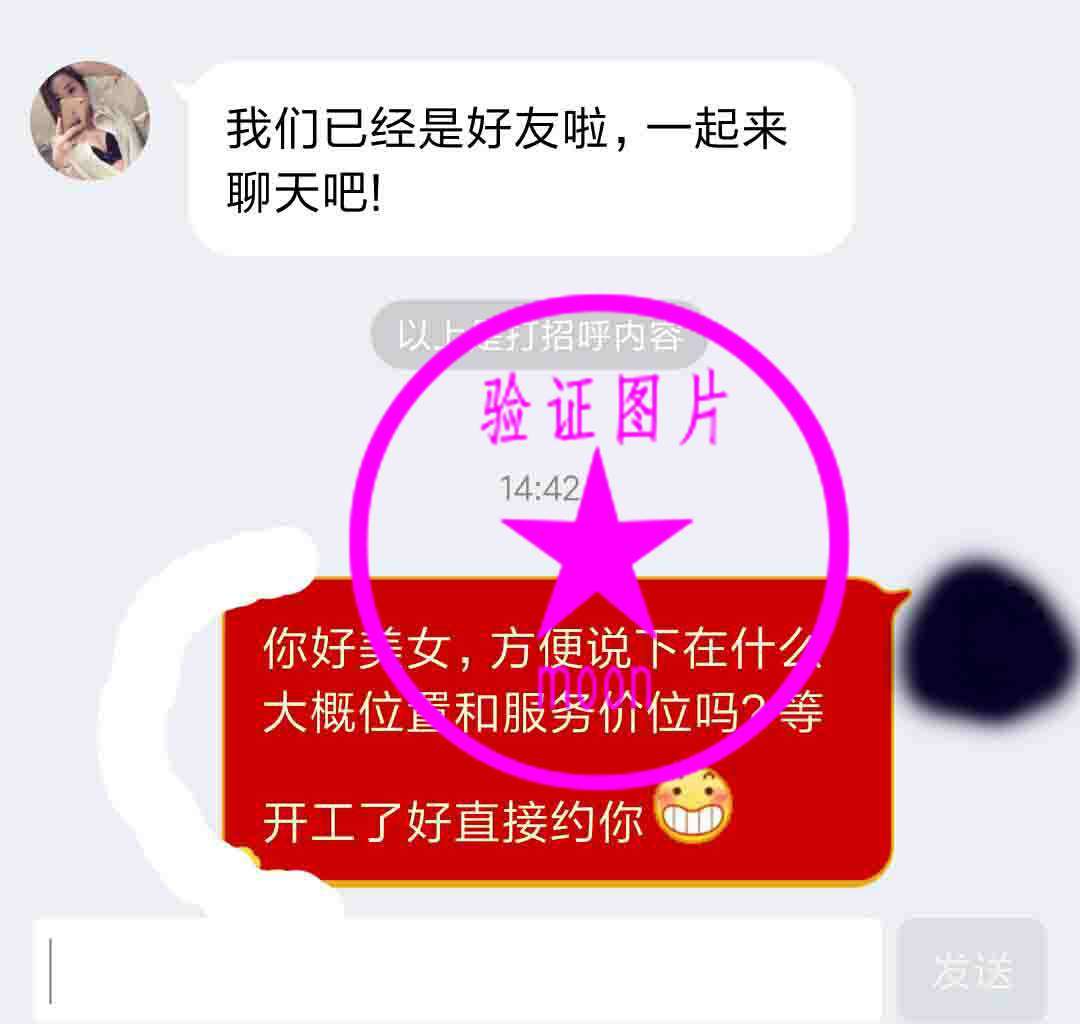Tap the 发送 send button
This screenshot has height=1024, width=1080.
pyautogui.click(x=971, y=970)
